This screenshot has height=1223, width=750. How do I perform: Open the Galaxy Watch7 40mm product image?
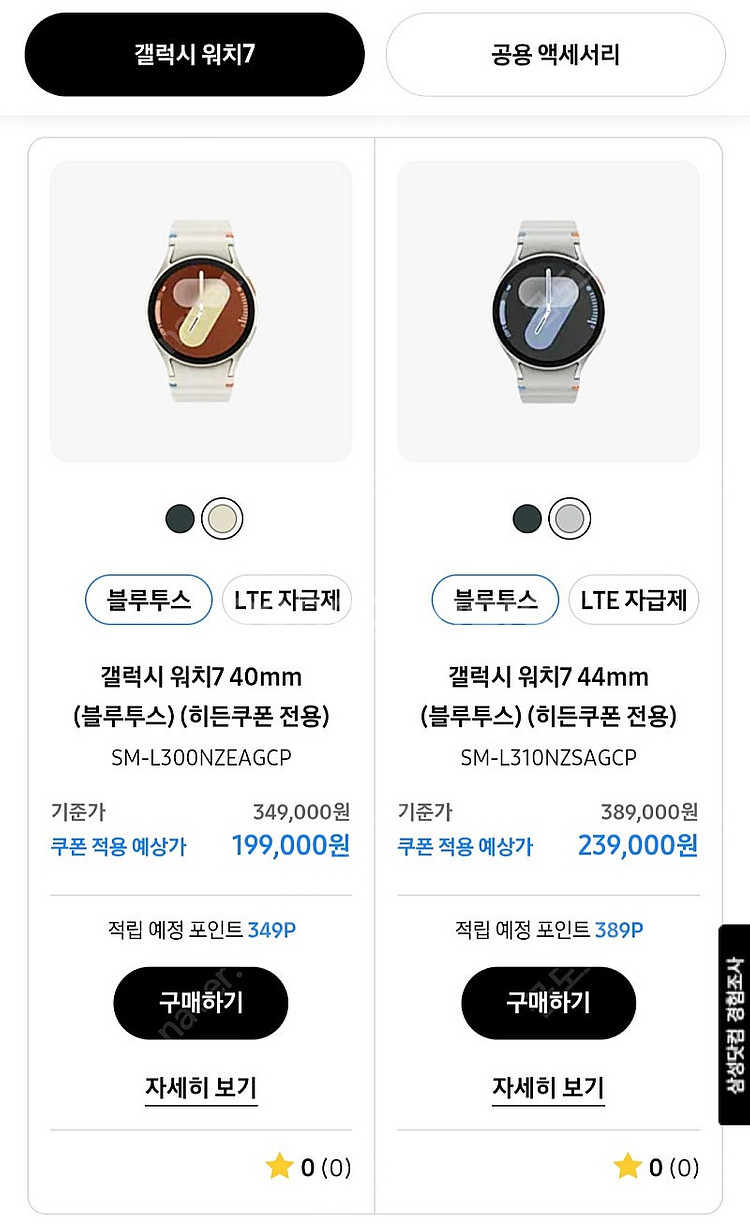[x=201, y=311]
